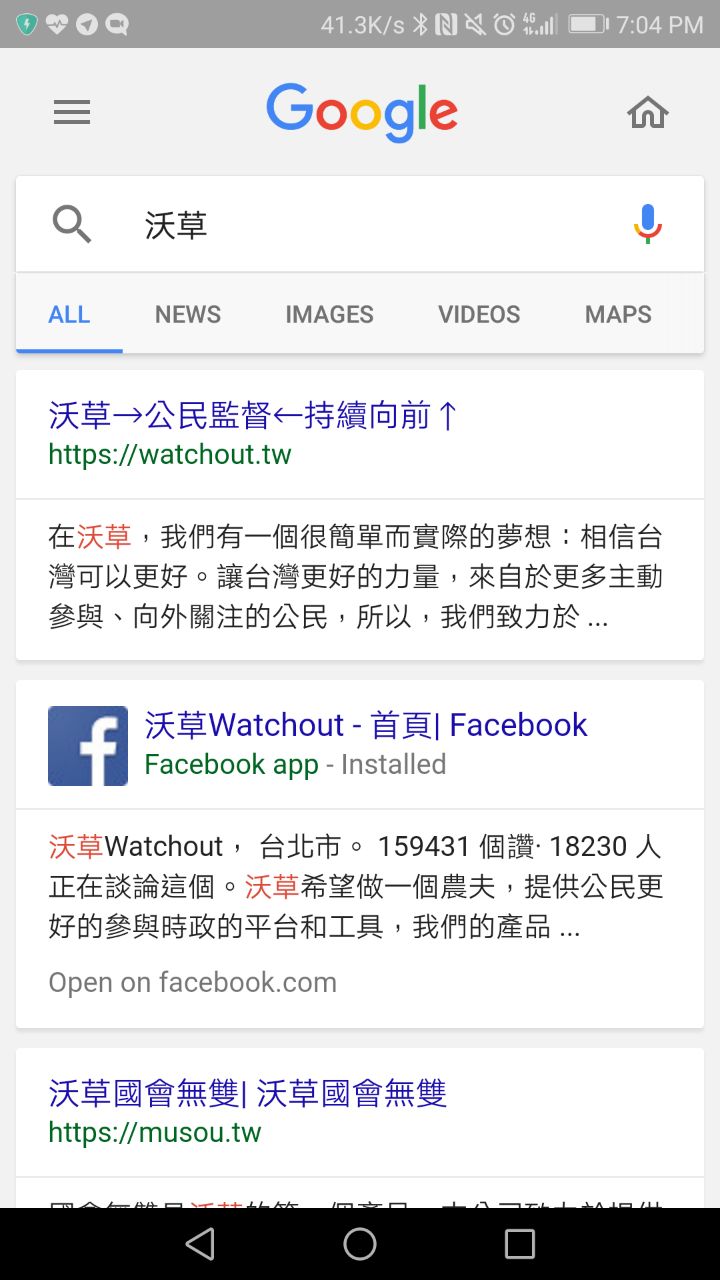Screen dimensions: 720x1280
Task: Open the musou.tw 沃草國會無雙 result
Action: point(247,1093)
